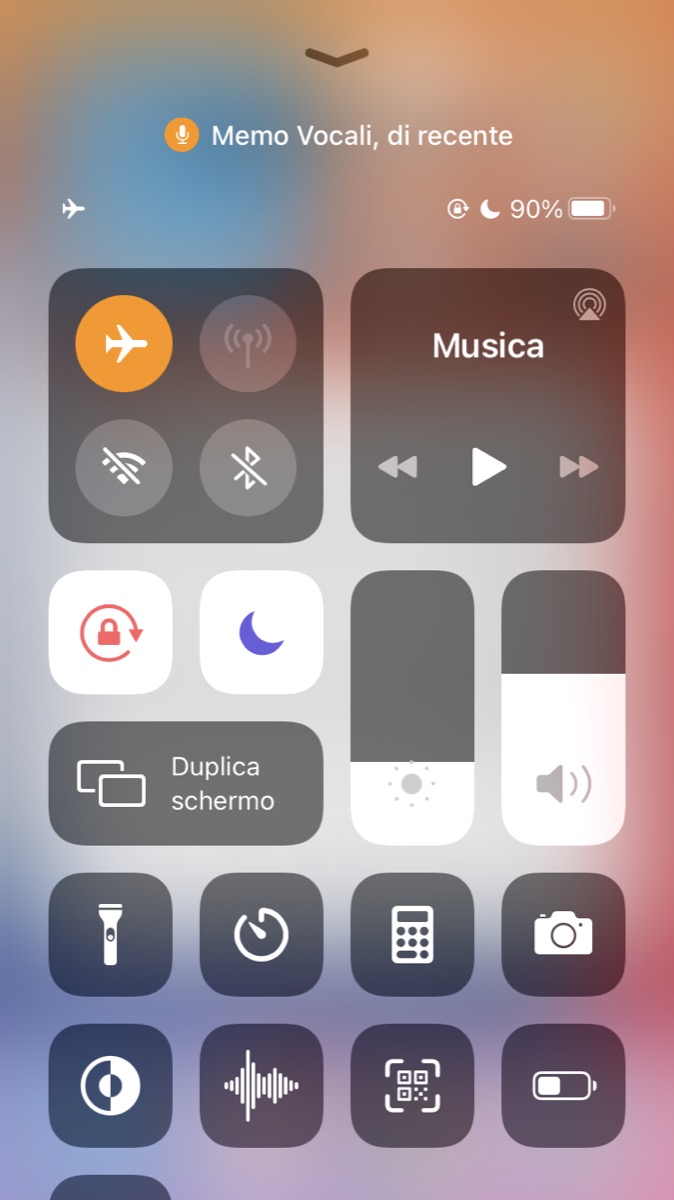Enable Wi-Fi
The height and width of the screenshot is (1200, 674).
click(124, 467)
